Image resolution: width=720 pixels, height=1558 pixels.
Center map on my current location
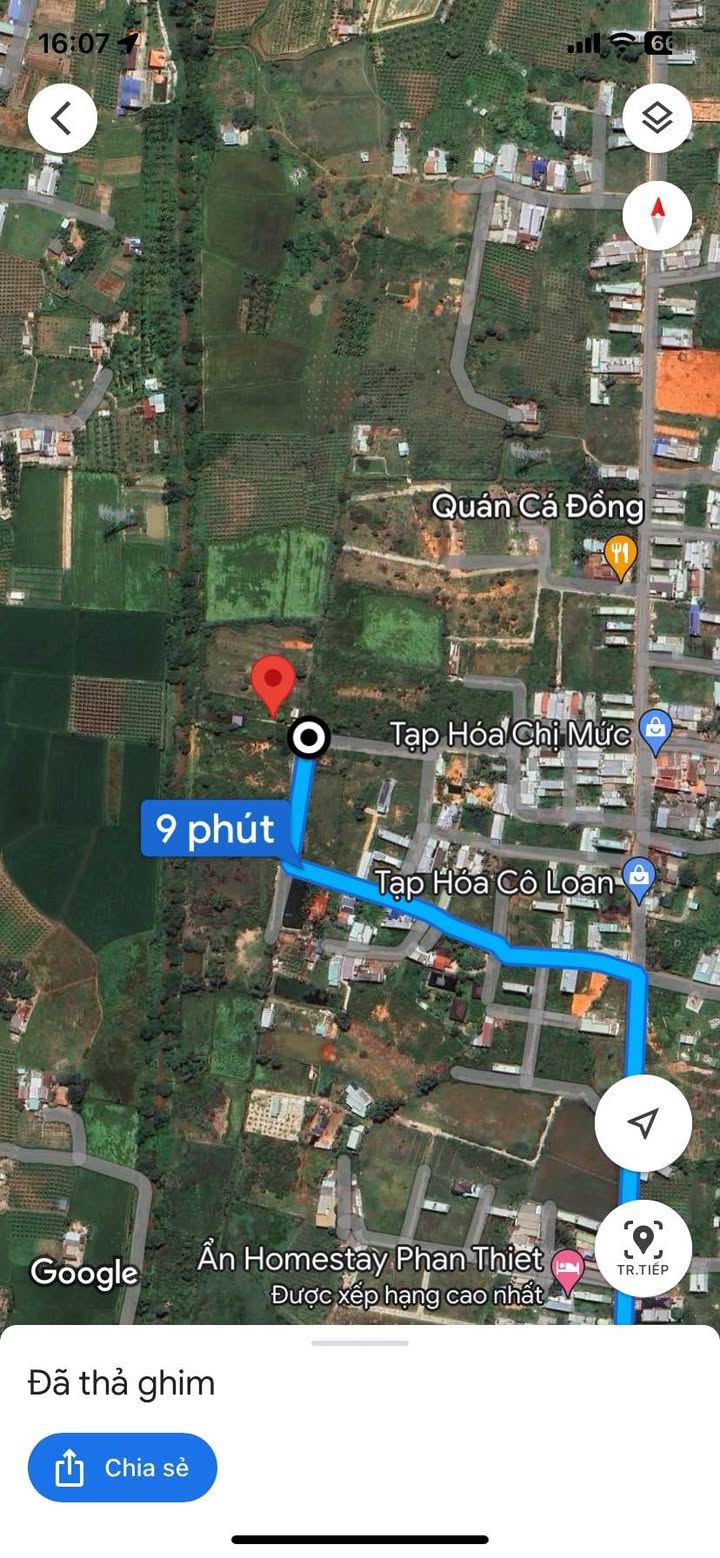click(x=643, y=1123)
